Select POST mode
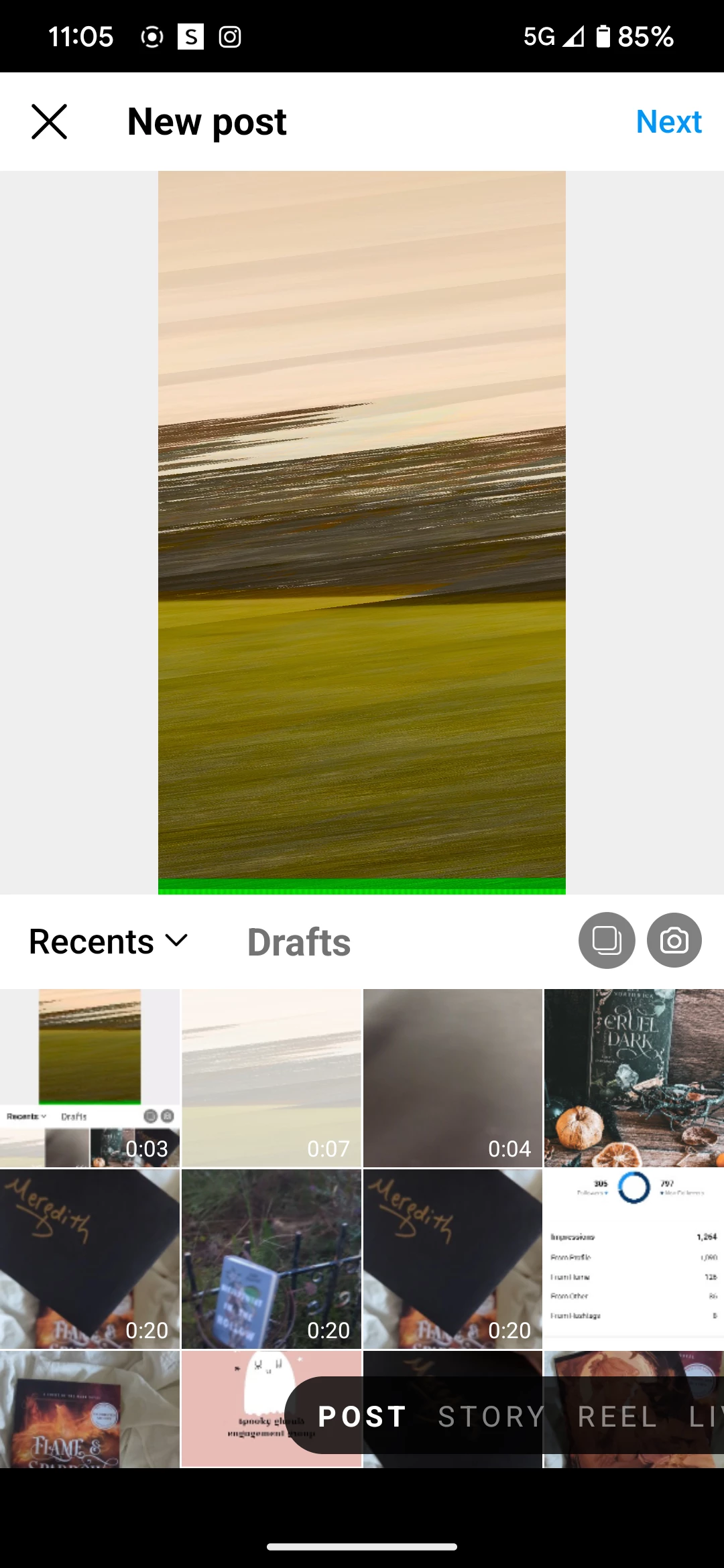Image resolution: width=724 pixels, height=1568 pixels. (362, 1416)
